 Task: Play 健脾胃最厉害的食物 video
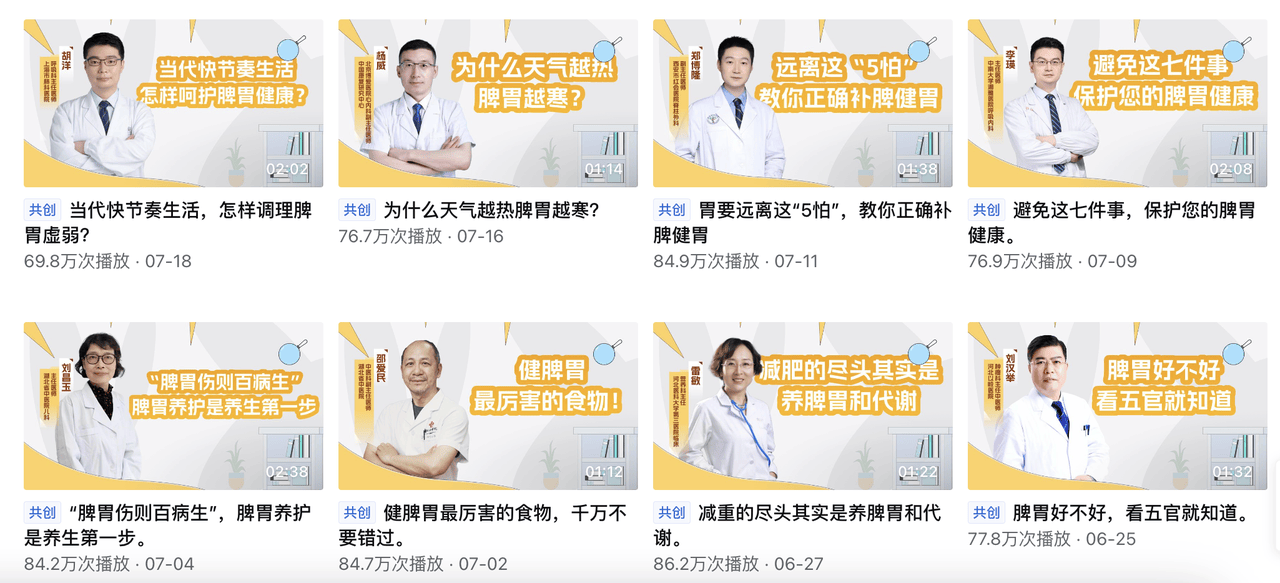[x=488, y=405]
